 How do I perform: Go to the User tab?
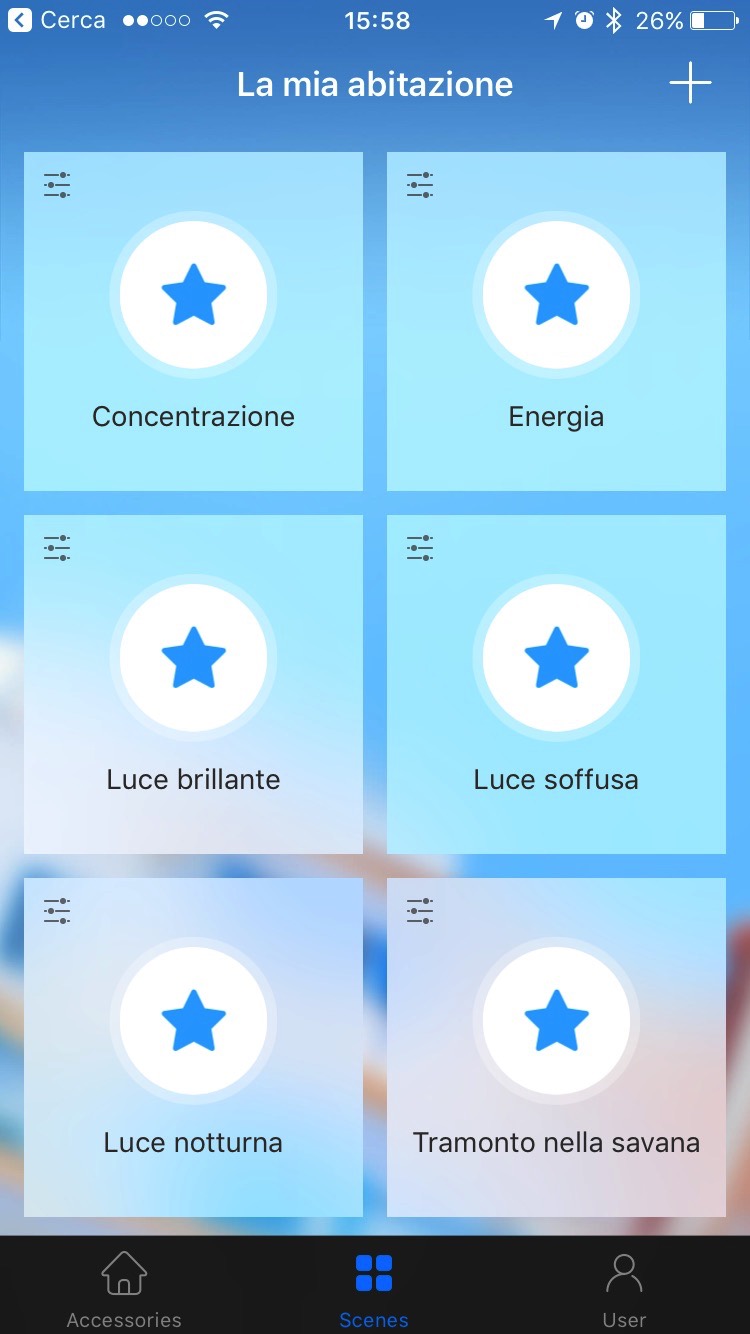(x=624, y=1289)
